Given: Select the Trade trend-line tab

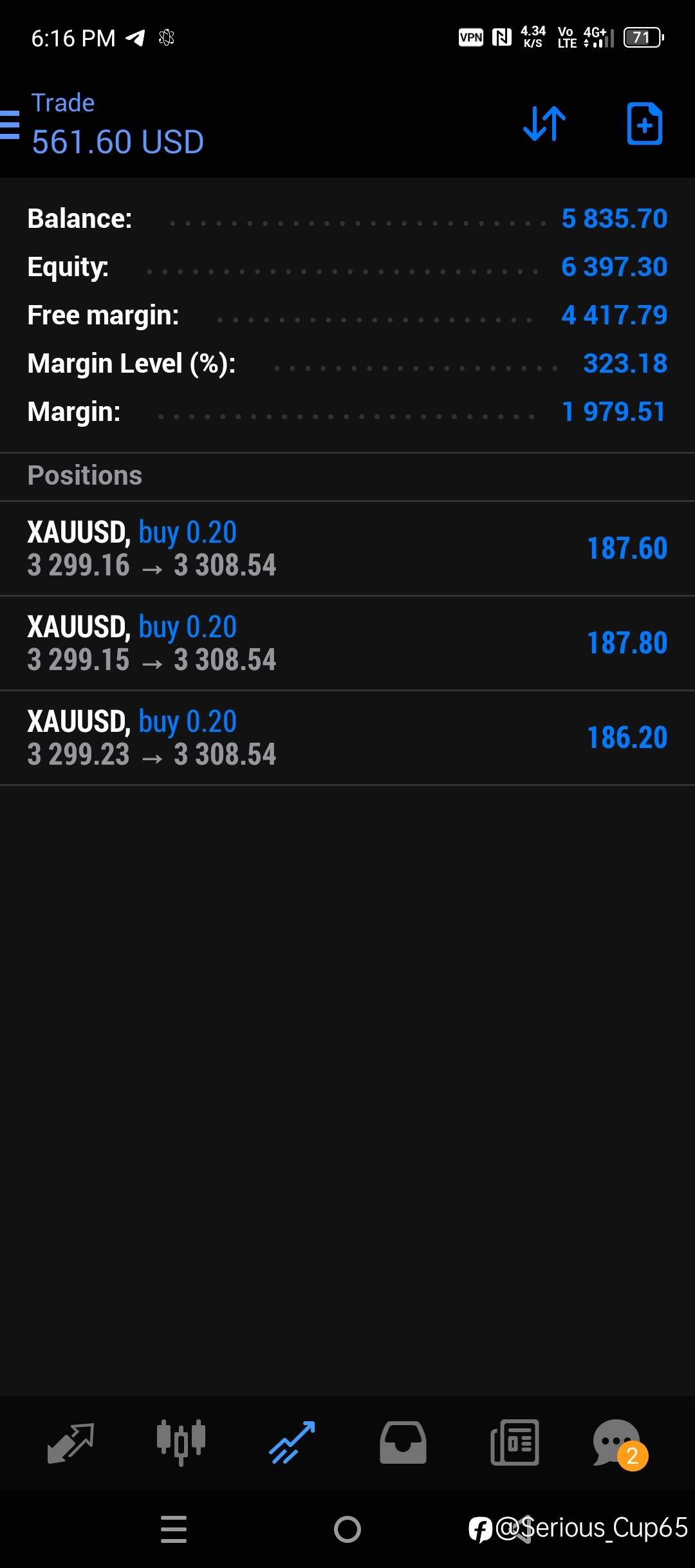Looking at the screenshot, I should point(293,1443).
